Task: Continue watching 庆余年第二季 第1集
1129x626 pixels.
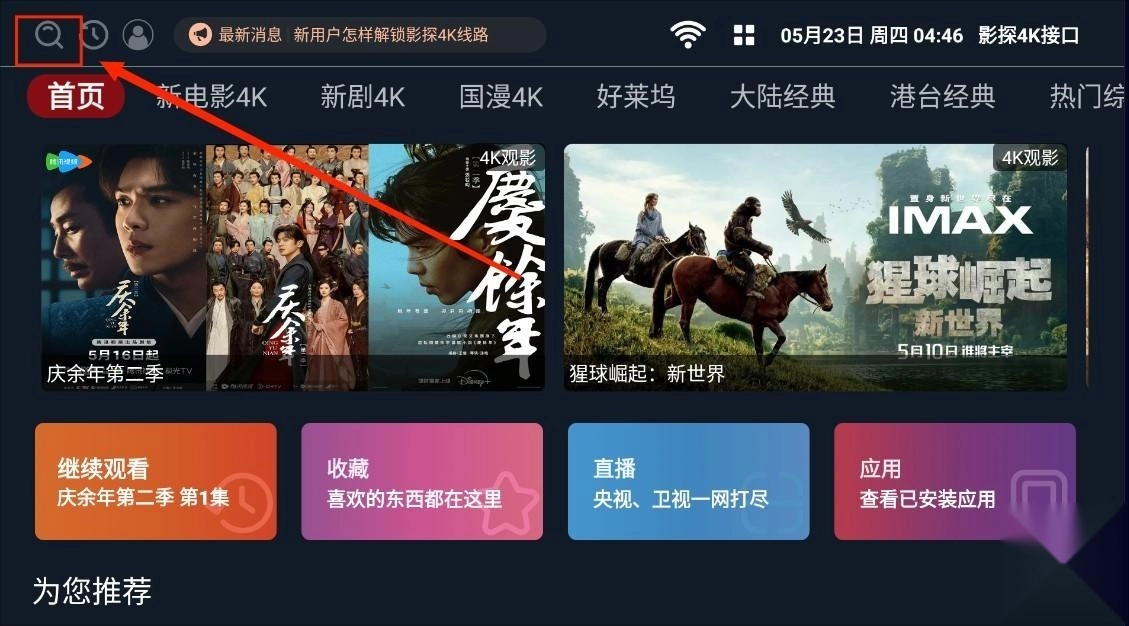Action: coord(156,482)
